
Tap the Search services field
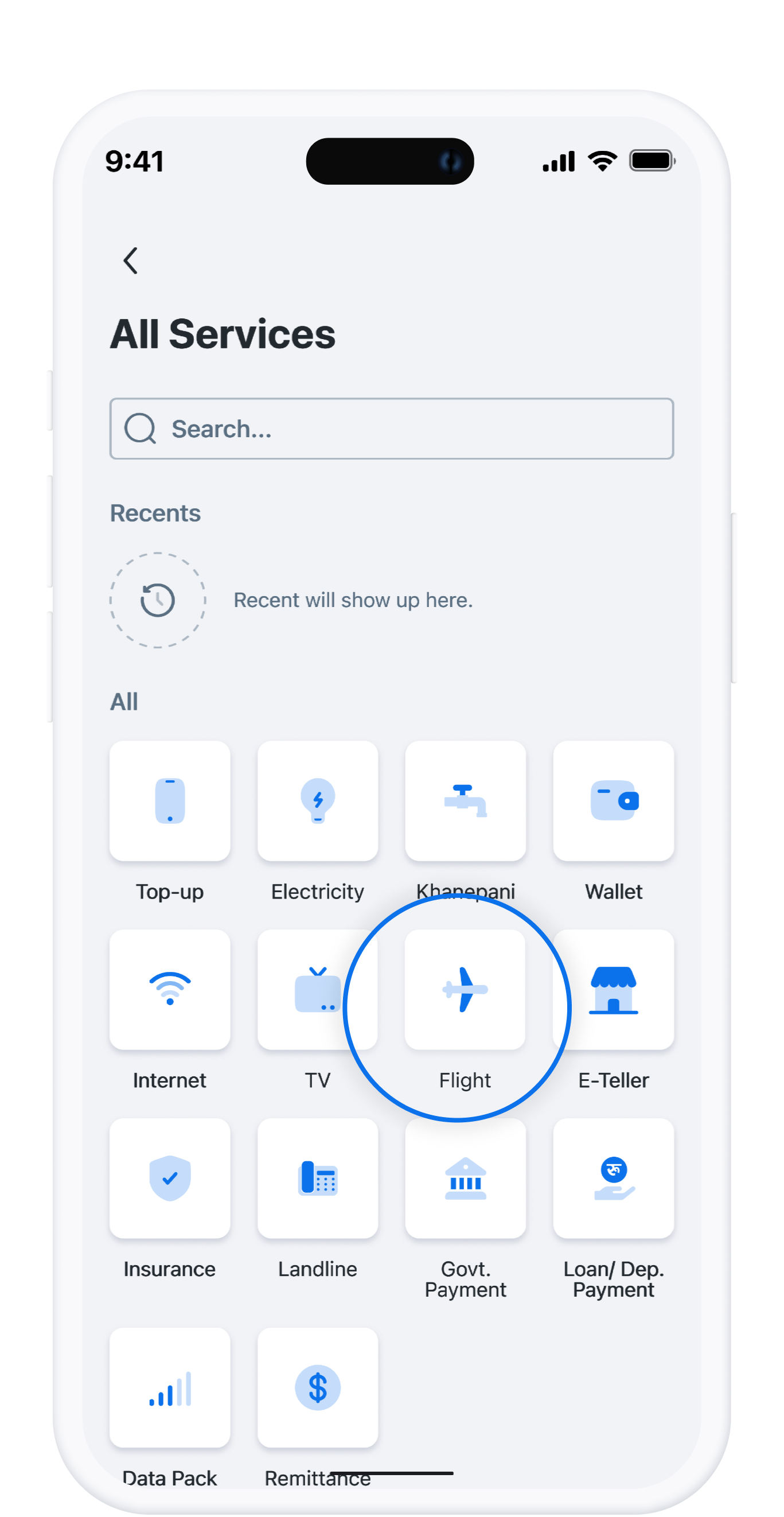click(391, 429)
